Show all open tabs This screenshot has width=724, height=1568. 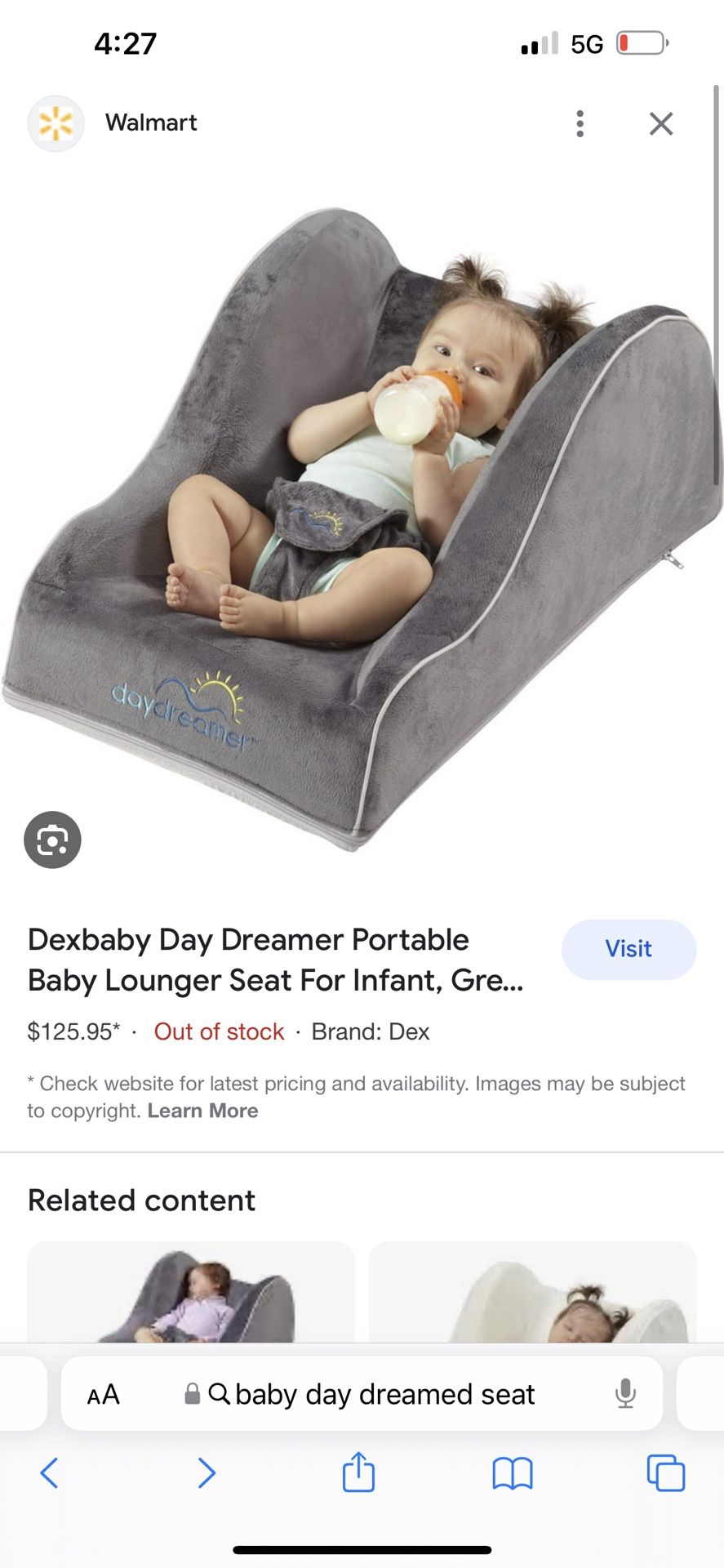[x=666, y=1473]
